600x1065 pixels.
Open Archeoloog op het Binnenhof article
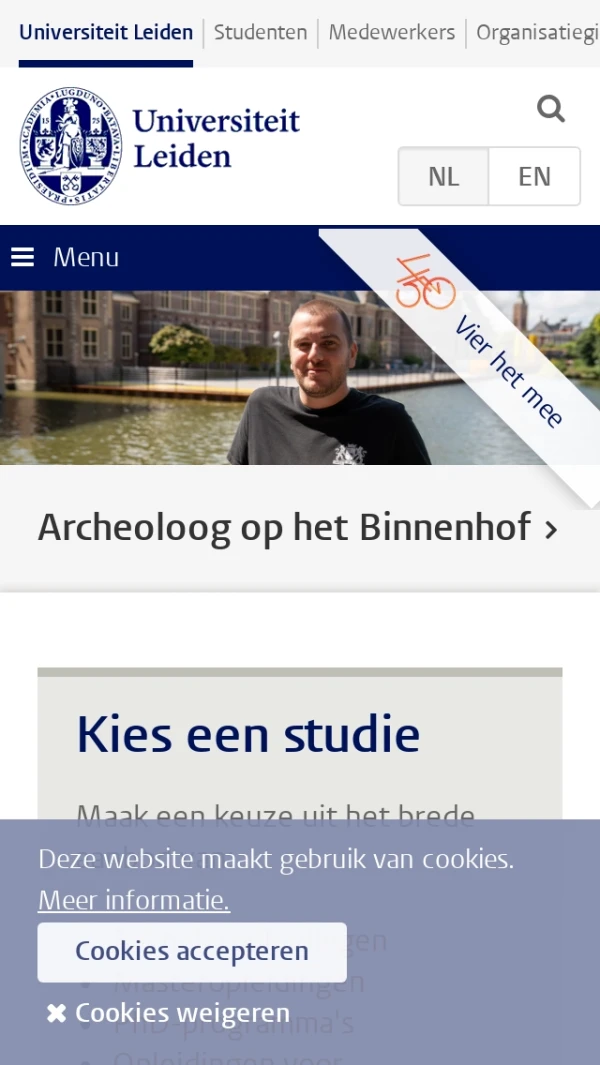[297, 527]
